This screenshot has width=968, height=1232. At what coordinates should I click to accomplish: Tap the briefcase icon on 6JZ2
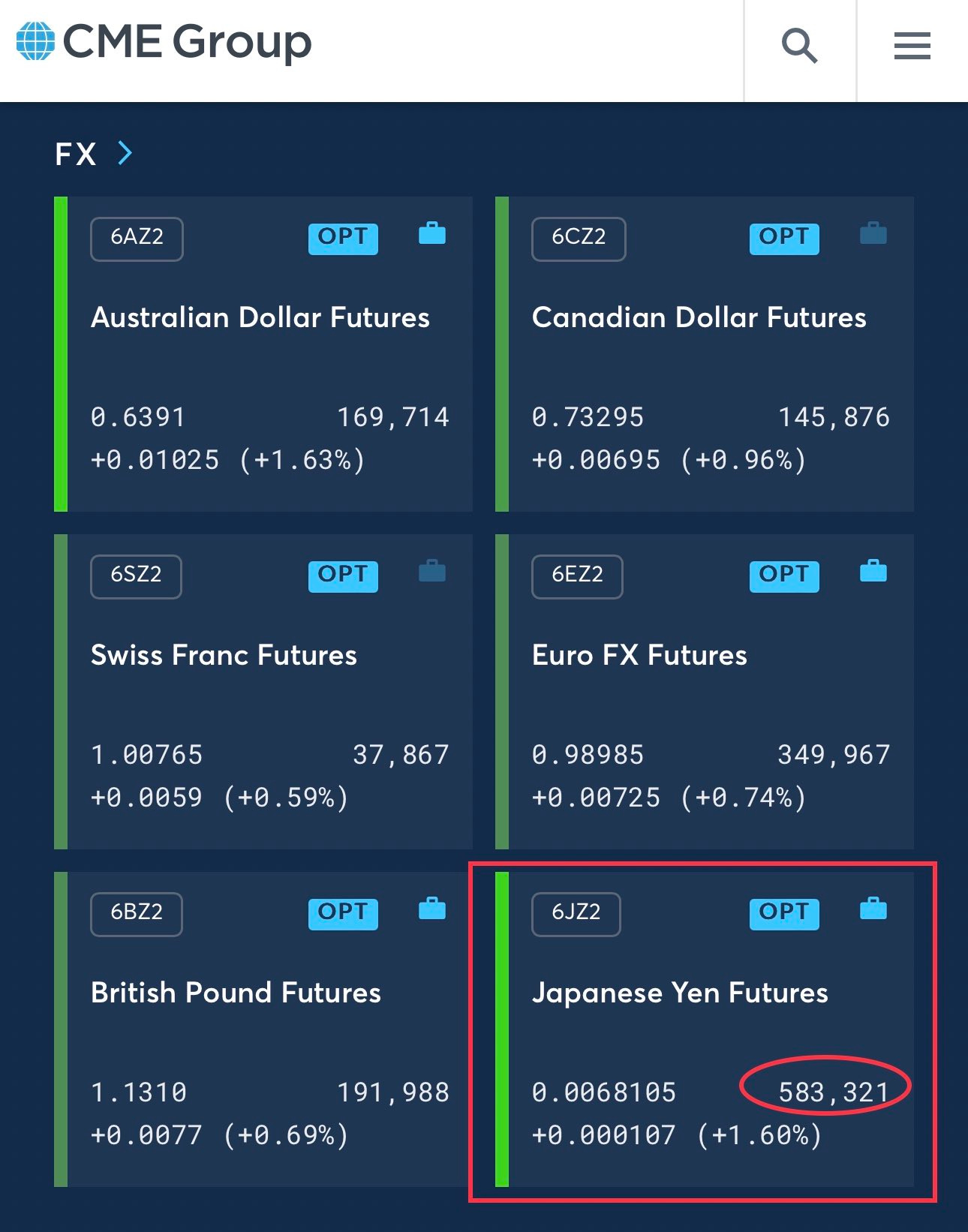pos(873,909)
